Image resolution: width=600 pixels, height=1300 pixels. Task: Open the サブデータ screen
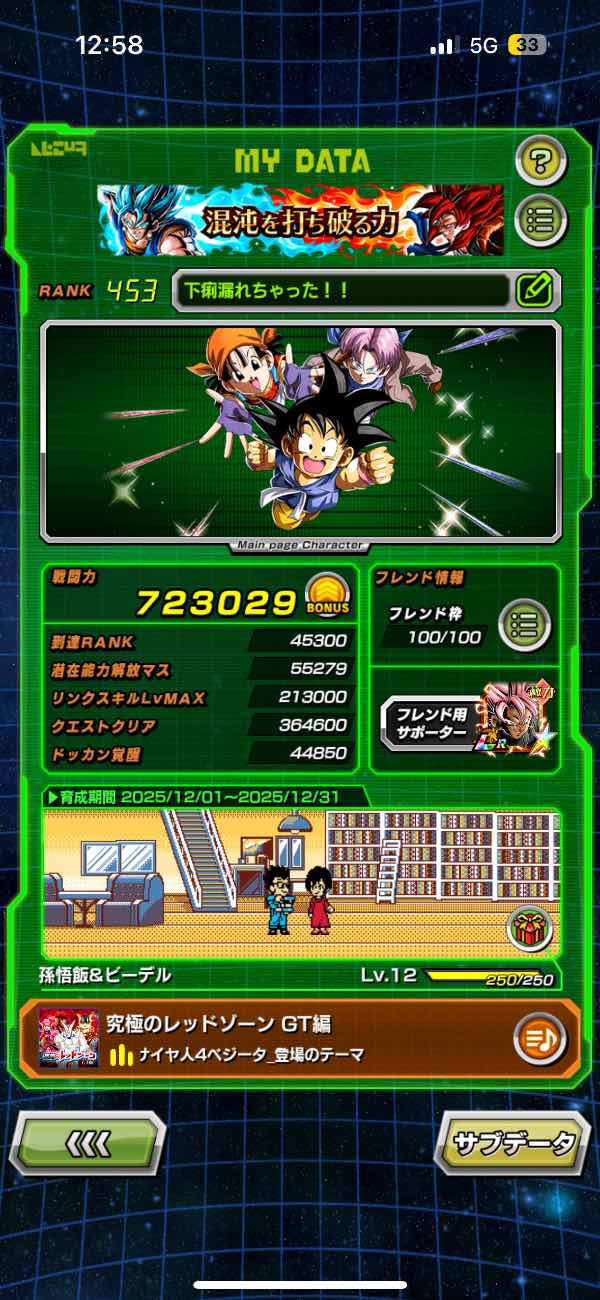512,1142
